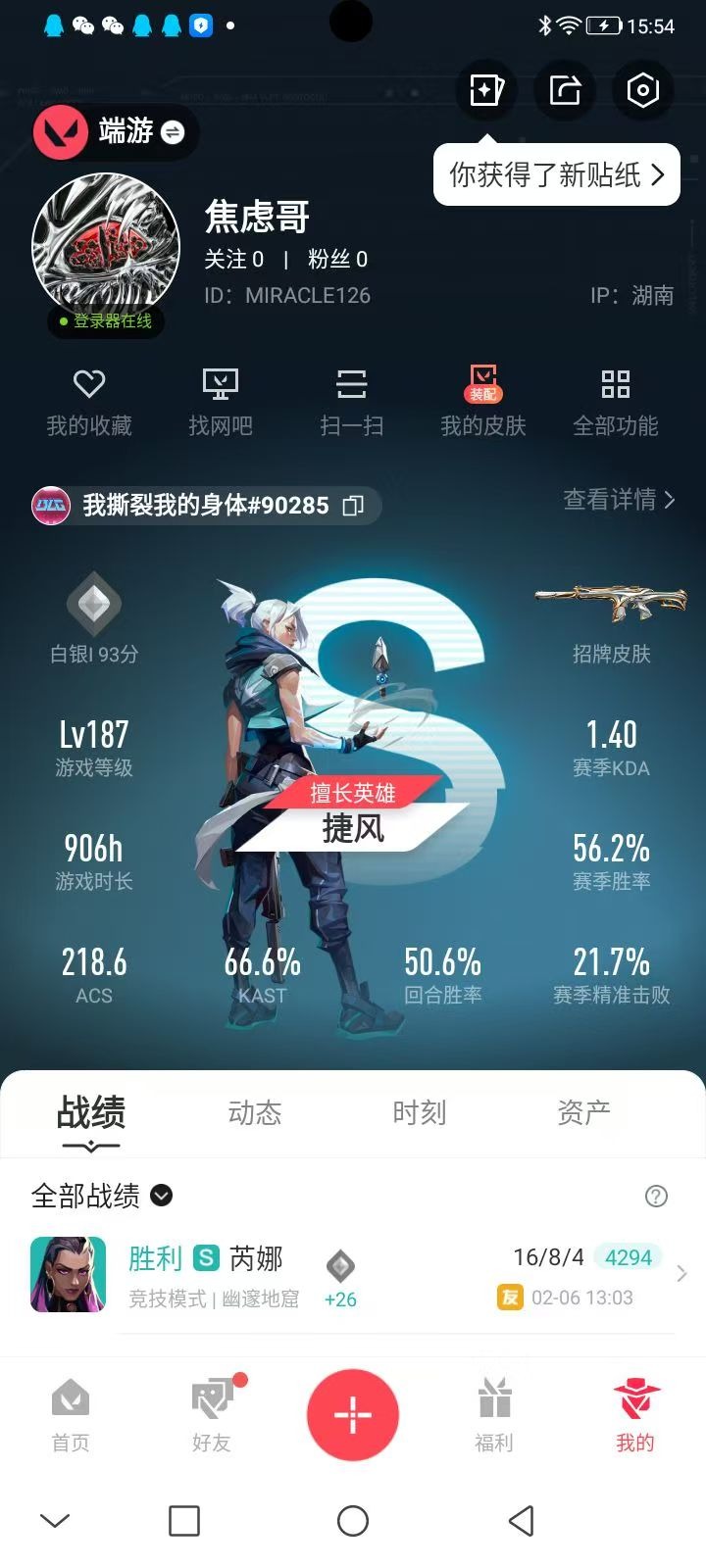706x1568 pixels.
Task: Launch the 扫一扫 scanner
Action: (351, 402)
